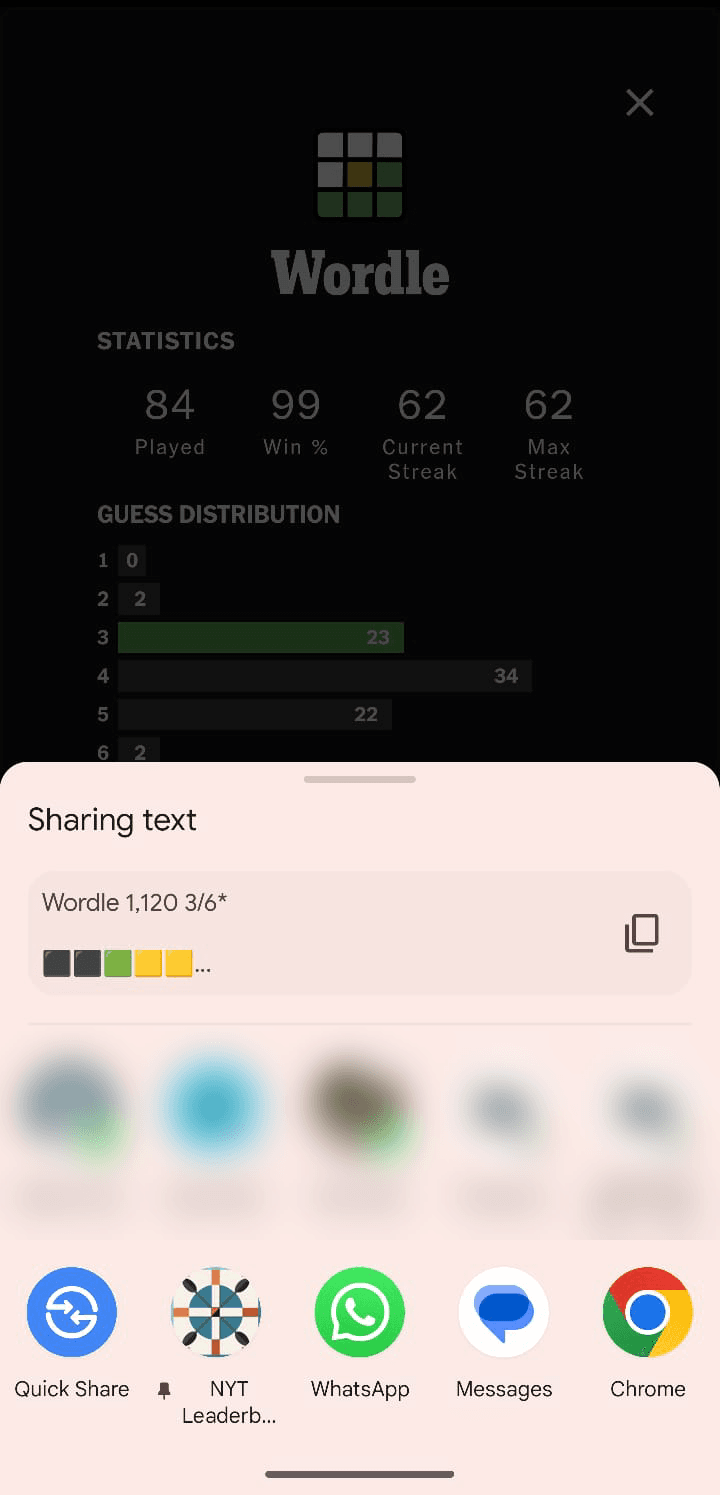Tap the second blurred contact suggestion
720x1495 pixels.
[x=214, y=1105]
